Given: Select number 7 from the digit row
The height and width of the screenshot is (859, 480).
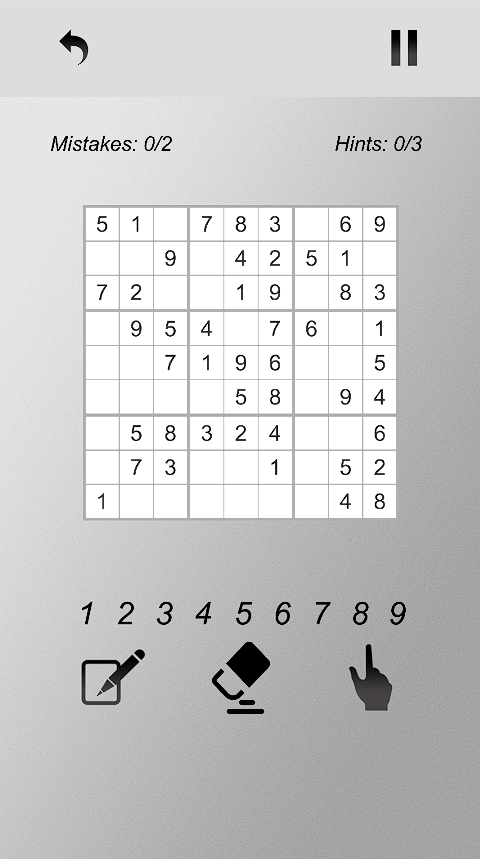Looking at the screenshot, I should pyautogui.click(x=322, y=614).
